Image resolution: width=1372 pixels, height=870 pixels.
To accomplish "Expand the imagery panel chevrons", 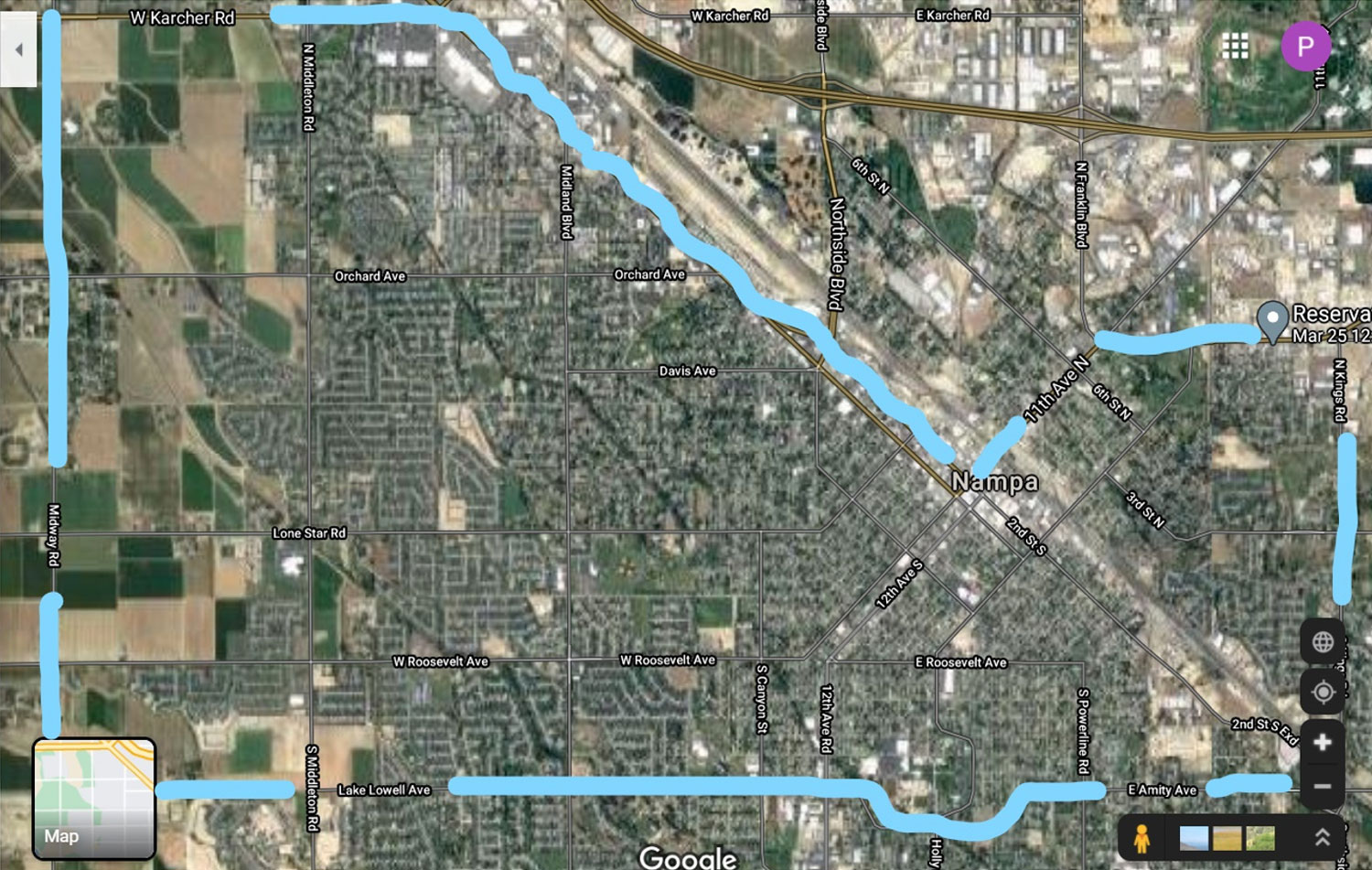I will (1322, 837).
